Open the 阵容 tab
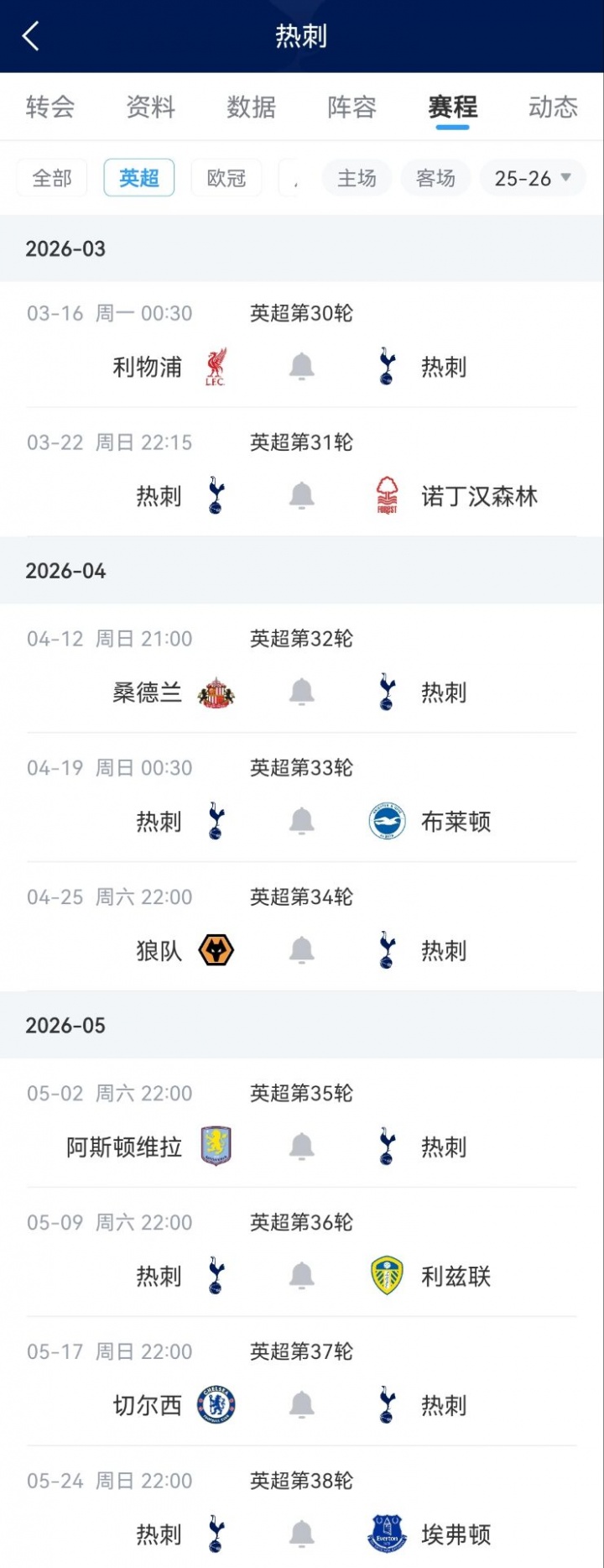Screen dimensions: 604x1568 352,107
